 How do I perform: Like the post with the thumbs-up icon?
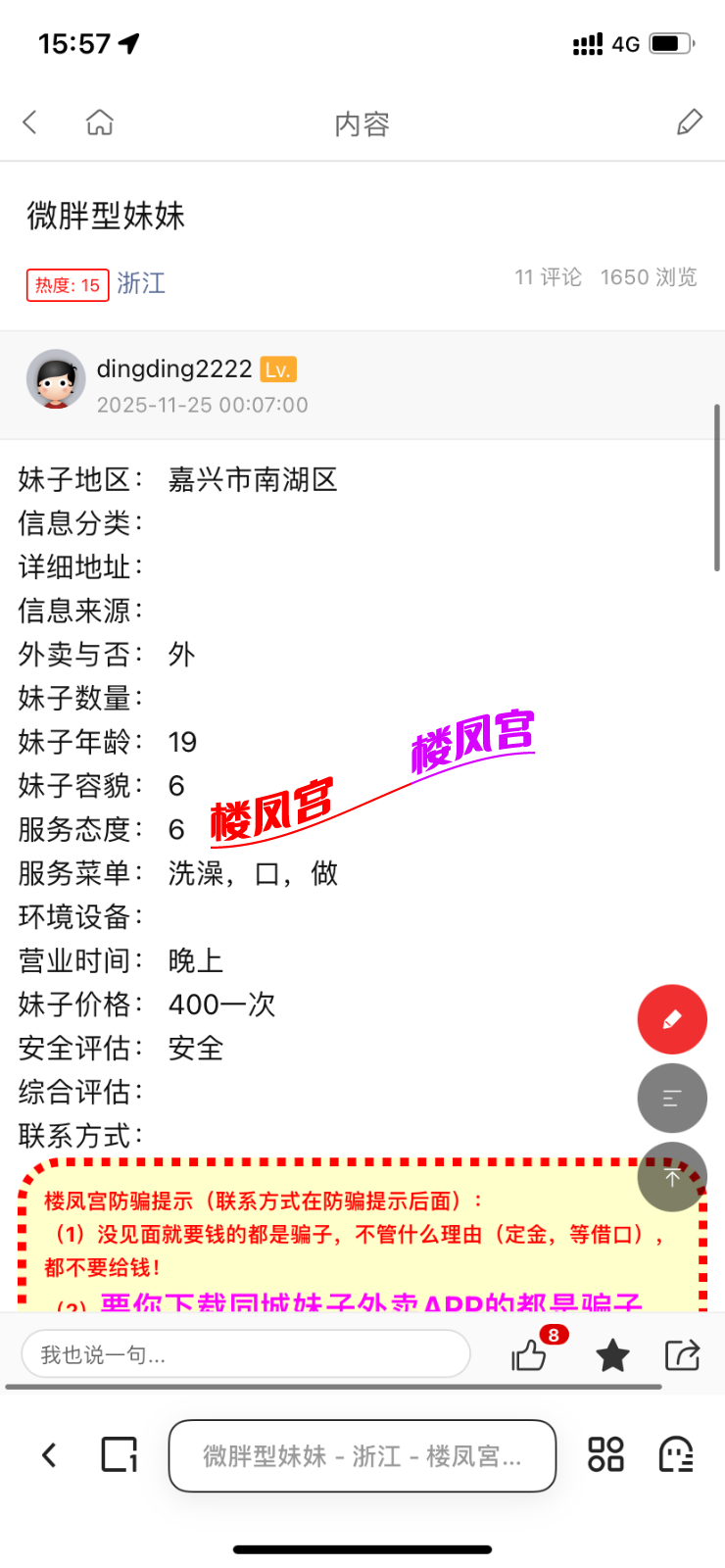tap(529, 1355)
